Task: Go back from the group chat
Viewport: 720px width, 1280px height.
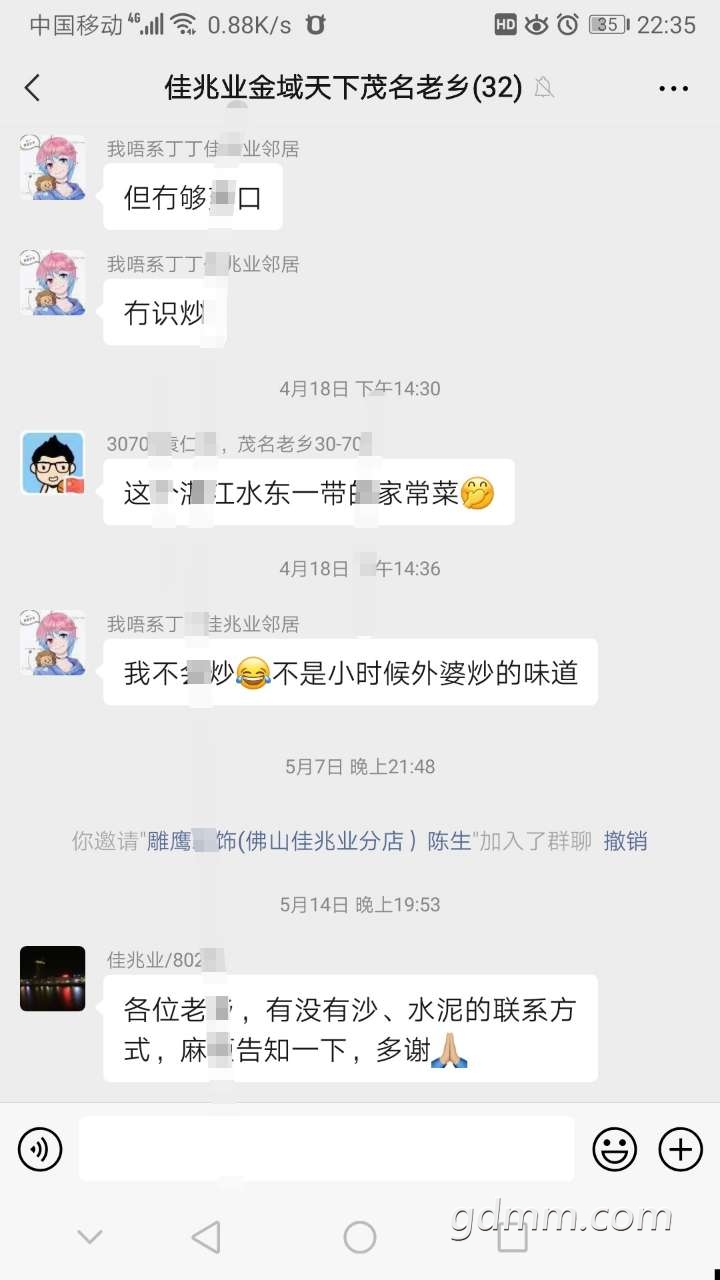Action: [x=33, y=88]
